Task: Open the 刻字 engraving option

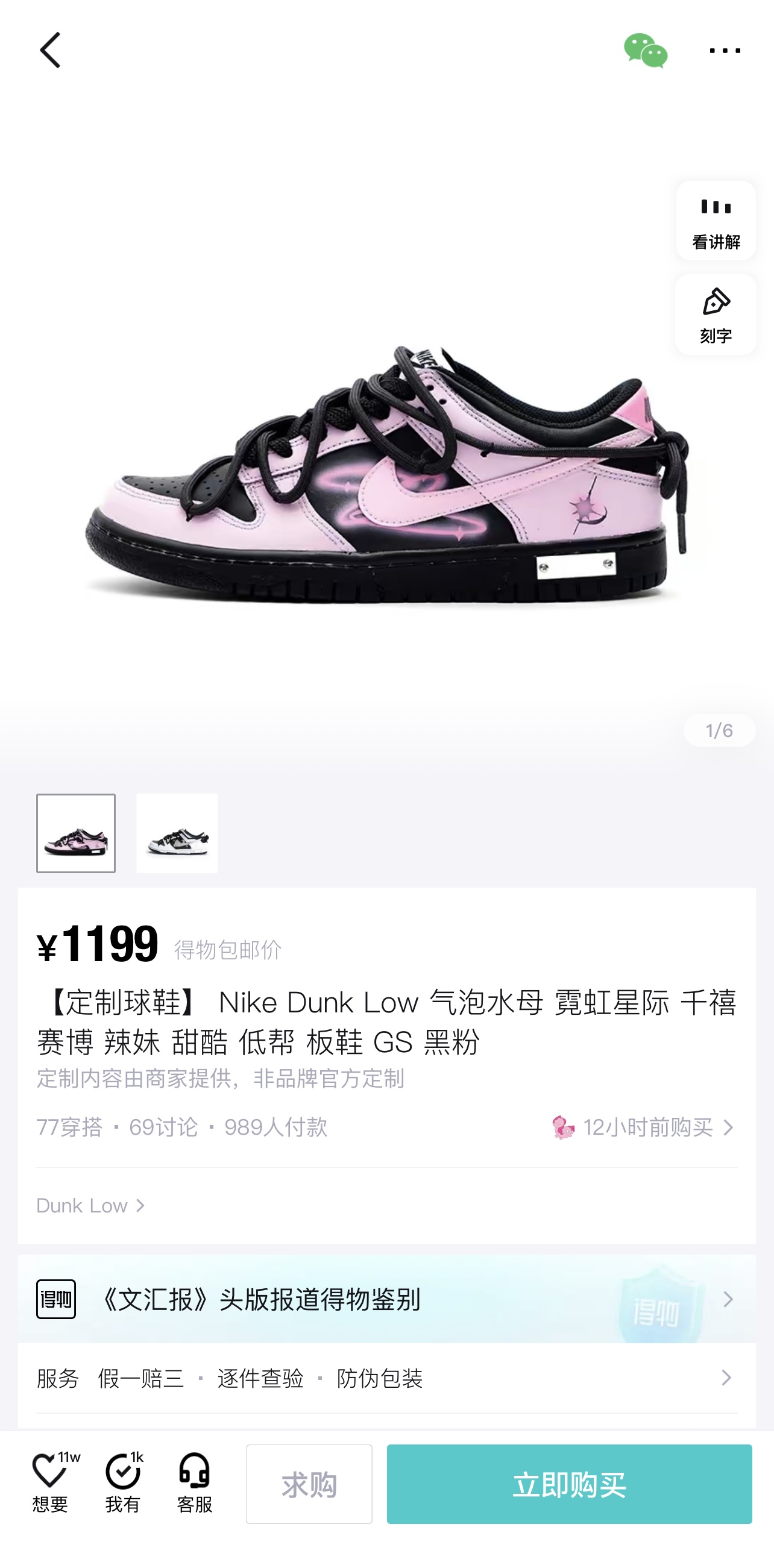Action: [716, 314]
